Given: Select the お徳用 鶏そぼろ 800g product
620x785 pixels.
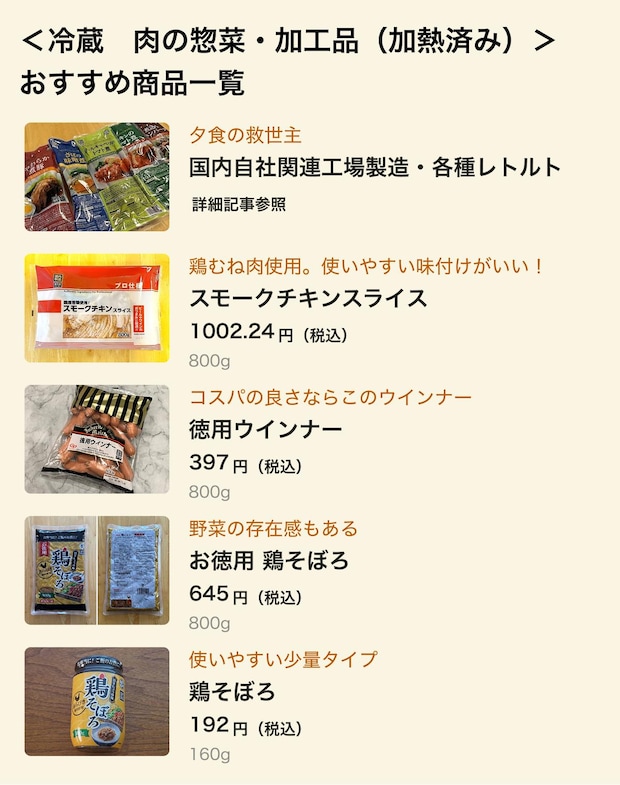Looking at the screenshot, I should coord(269,561).
